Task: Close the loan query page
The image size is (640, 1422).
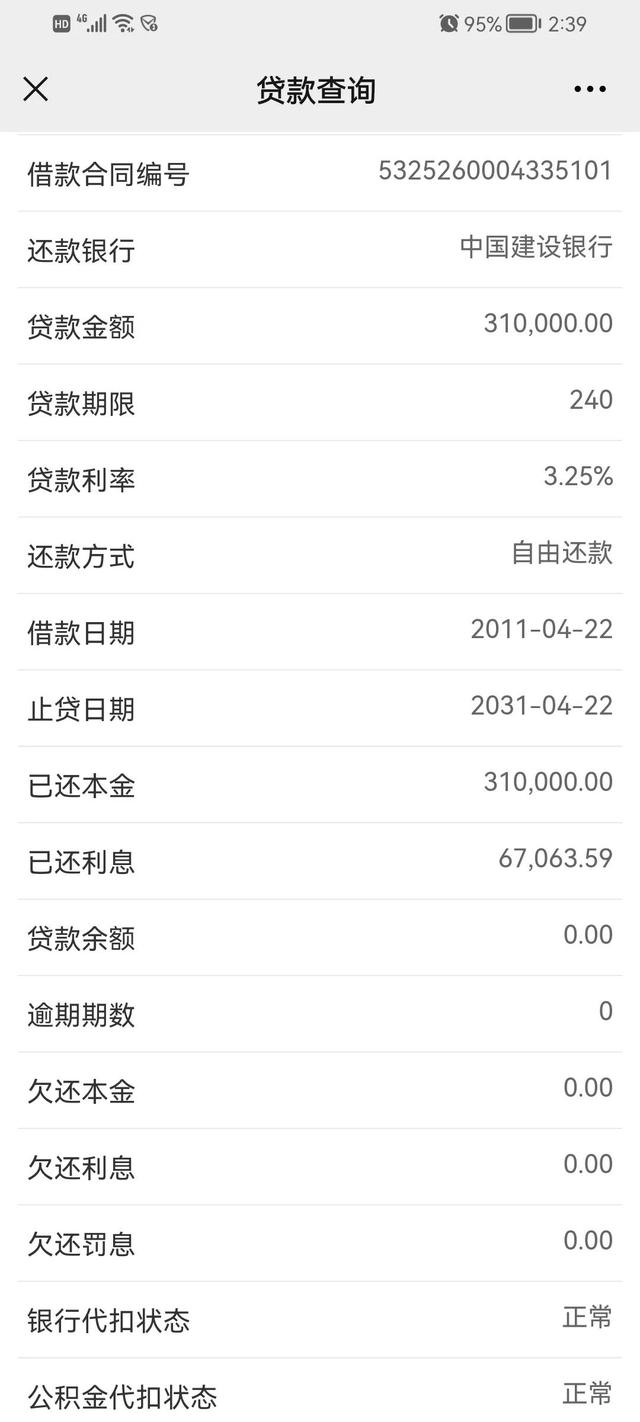Action: coord(35,90)
